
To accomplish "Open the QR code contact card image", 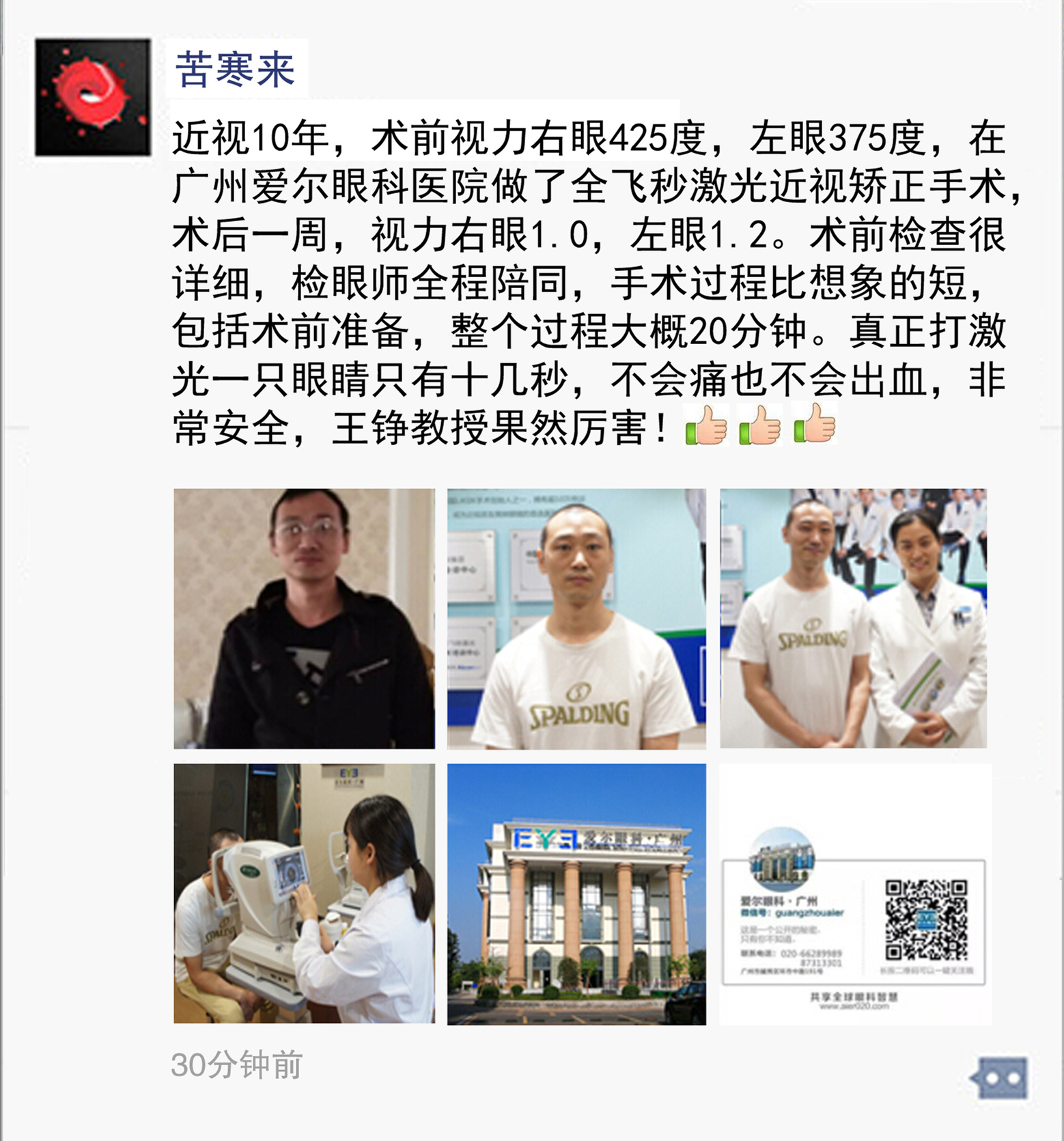I will pyautogui.click(x=854, y=893).
